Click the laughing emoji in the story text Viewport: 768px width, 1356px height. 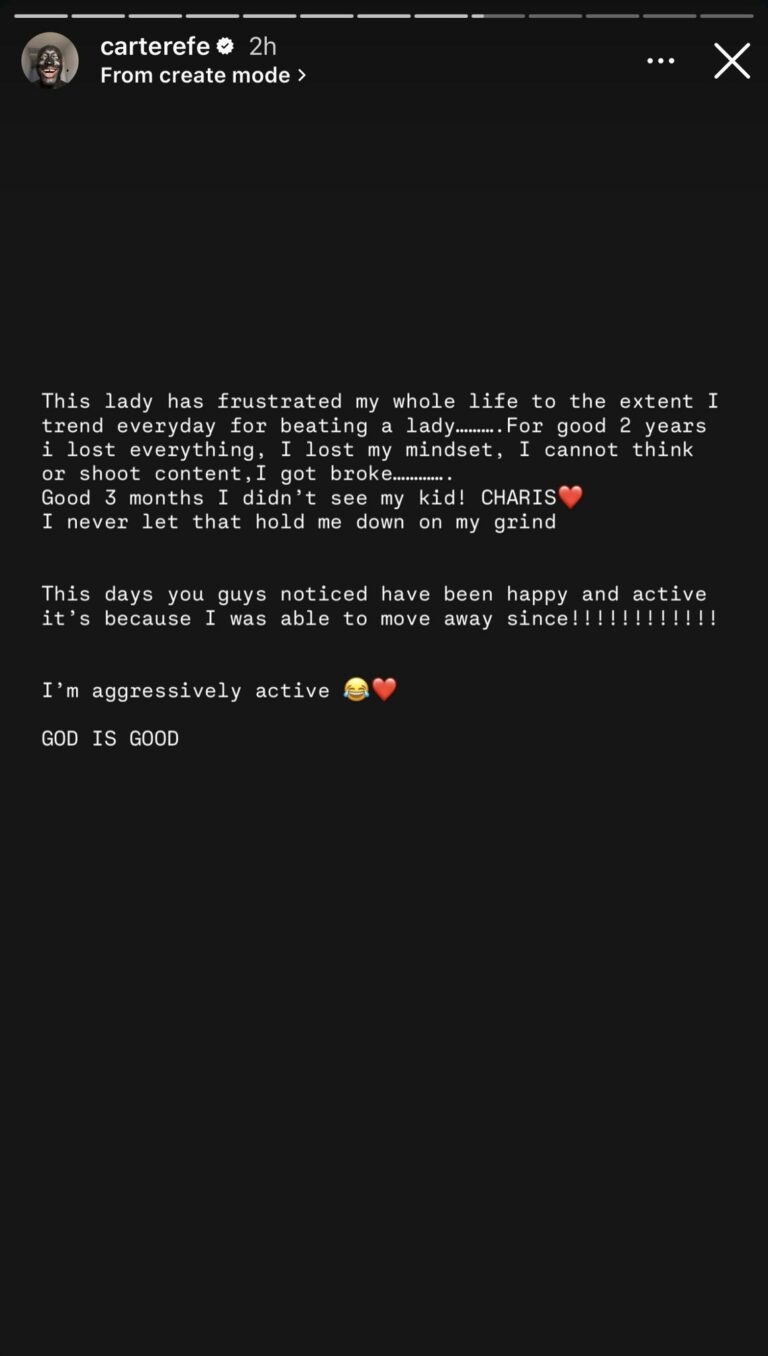(355, 688)
